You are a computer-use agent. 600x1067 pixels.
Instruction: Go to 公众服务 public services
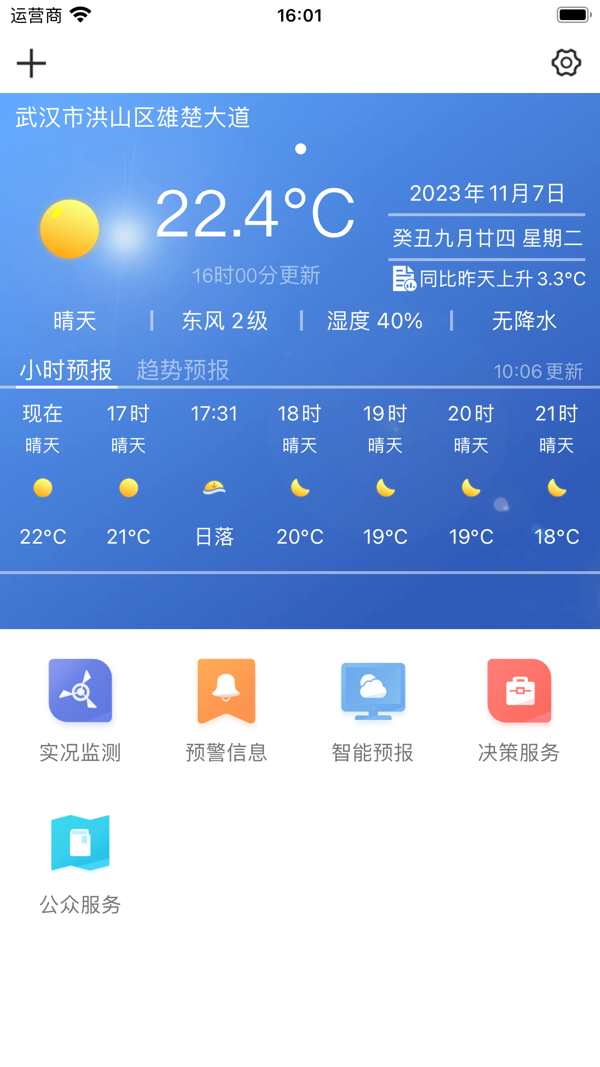coord(80,863)
